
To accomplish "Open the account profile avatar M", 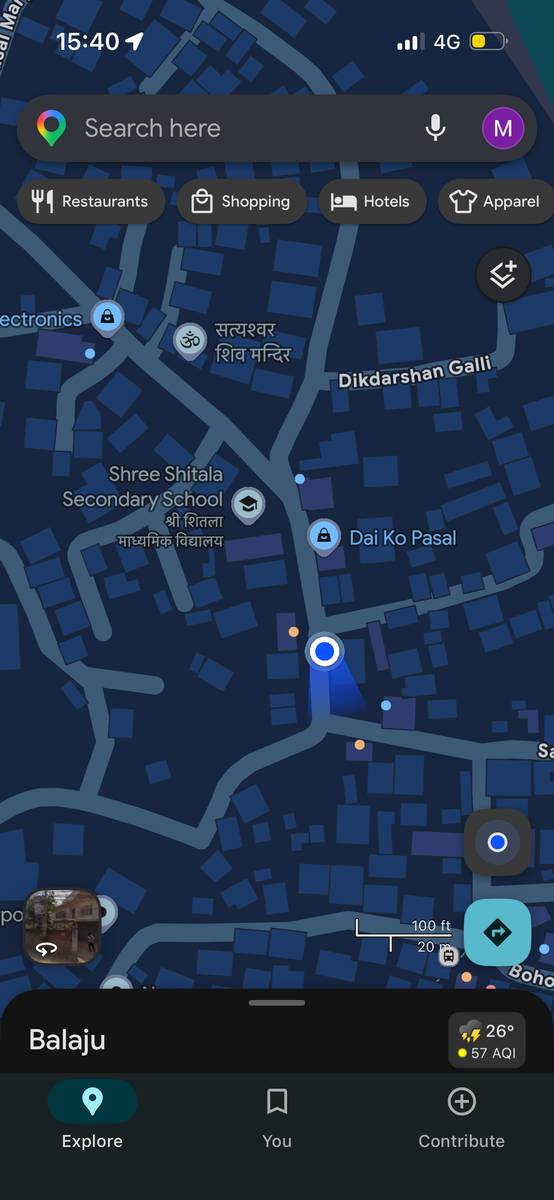I will tap(503, 128).
